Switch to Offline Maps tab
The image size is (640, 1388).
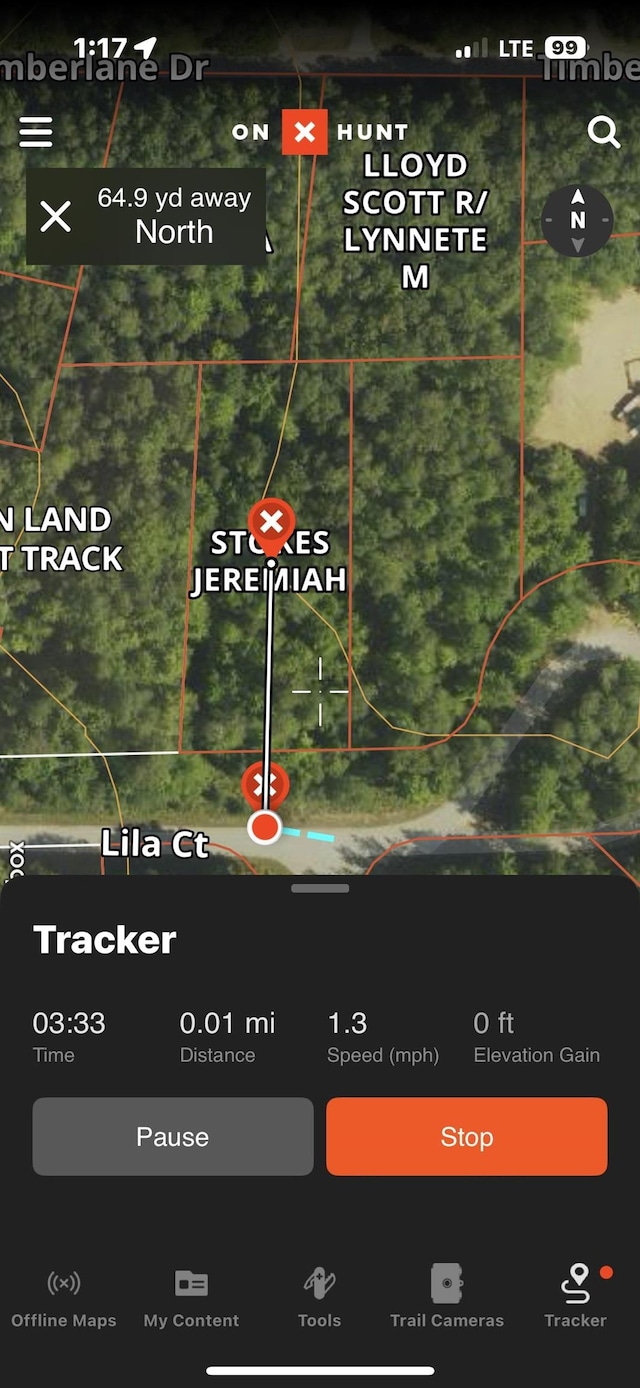click(64, 1297)
